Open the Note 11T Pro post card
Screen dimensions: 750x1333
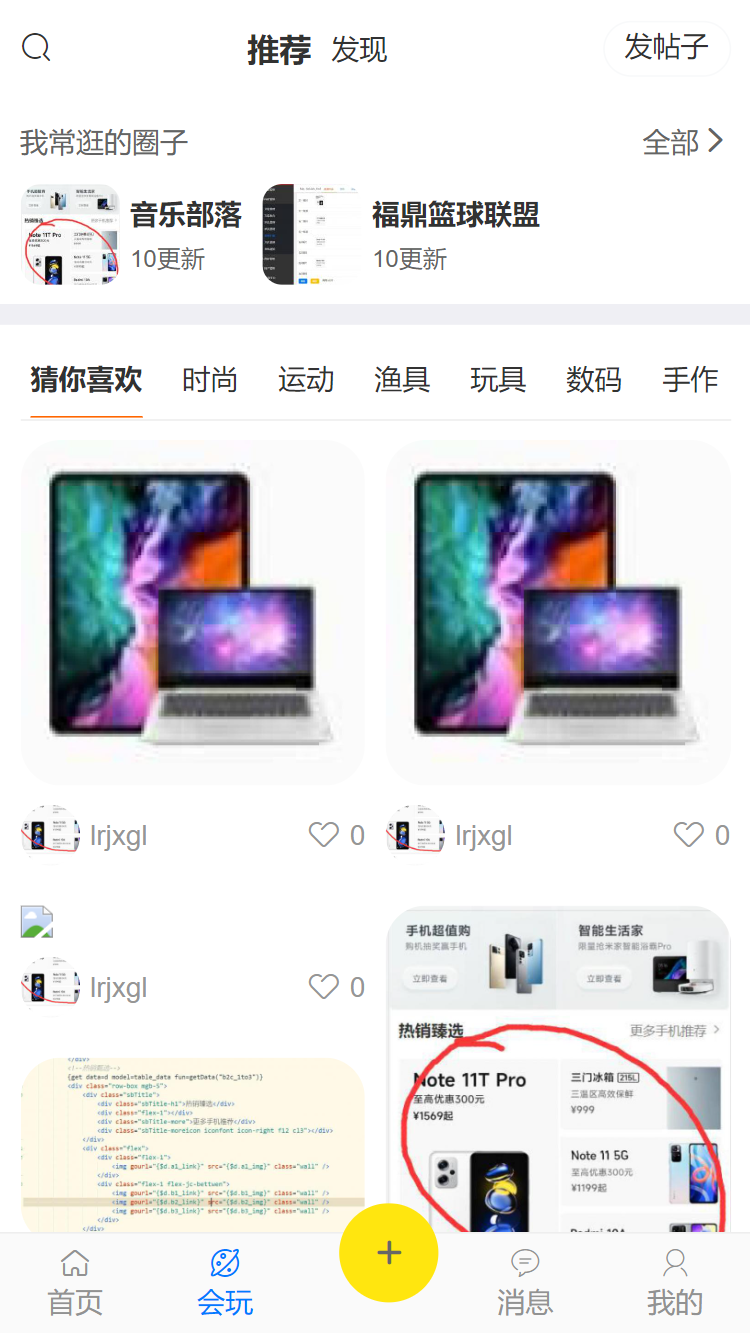click(558, 1070)
